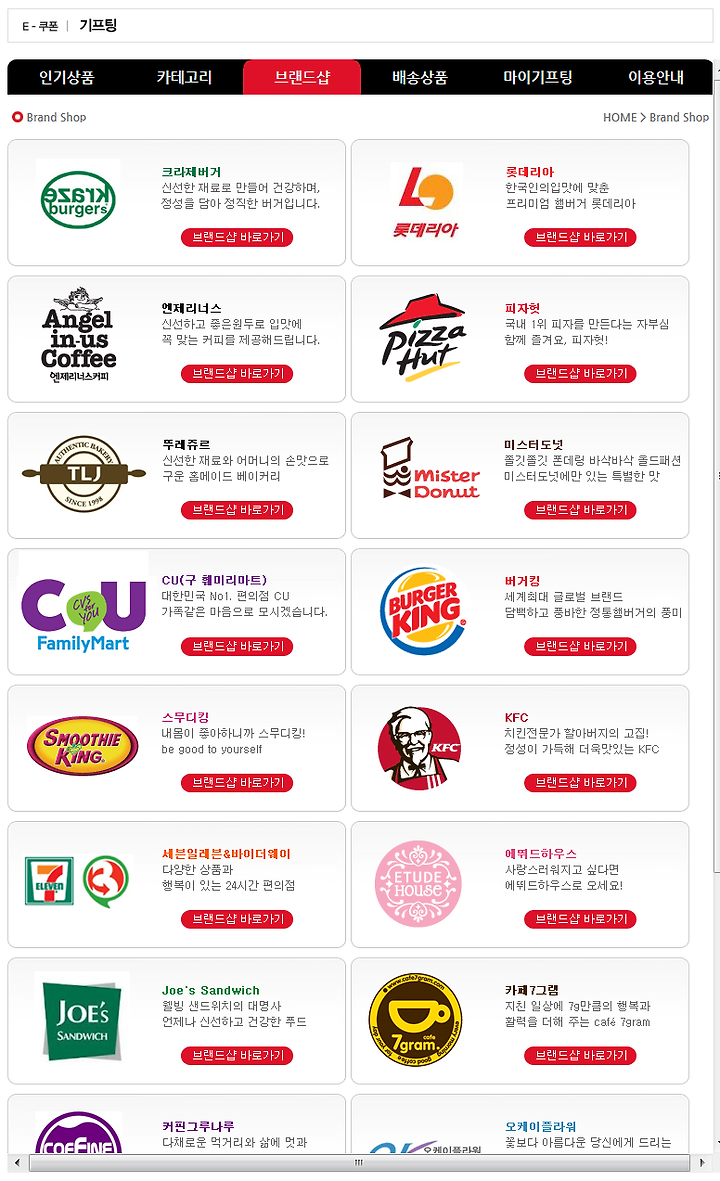Screen dimensions: 720x1181
Task: Open the 카테고리 tab
Action: pos(185,78)
